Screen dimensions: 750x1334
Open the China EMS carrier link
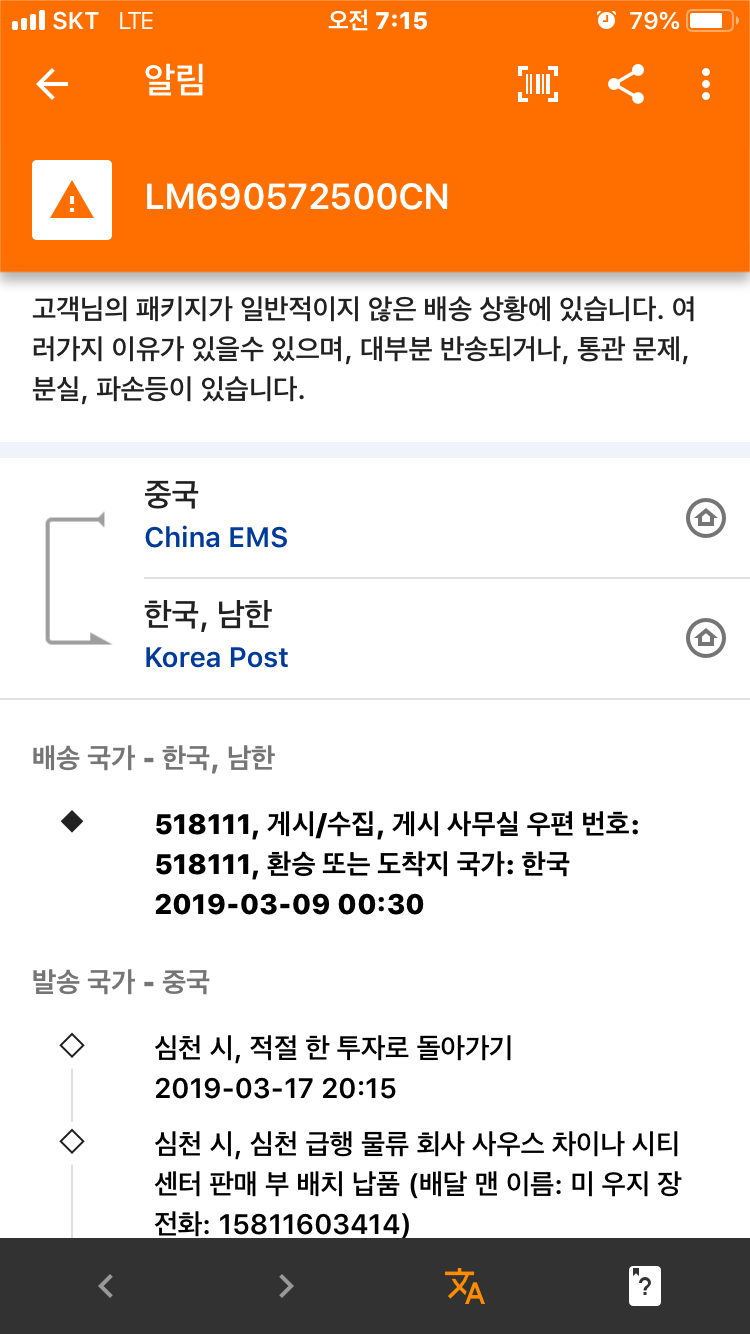(x=216, y=537)
